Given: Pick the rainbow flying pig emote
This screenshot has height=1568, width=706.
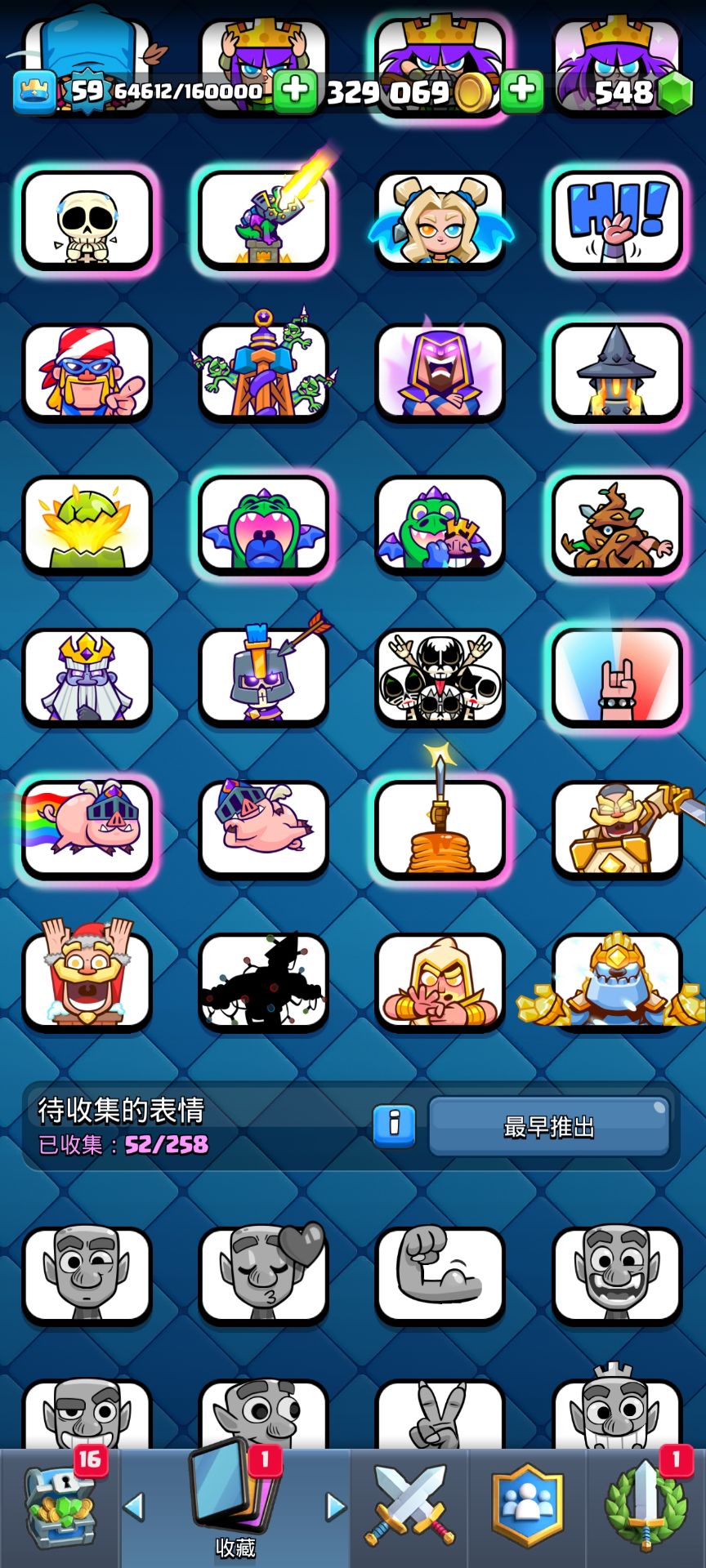Looking at the screenshot, I should click(87, 829).
